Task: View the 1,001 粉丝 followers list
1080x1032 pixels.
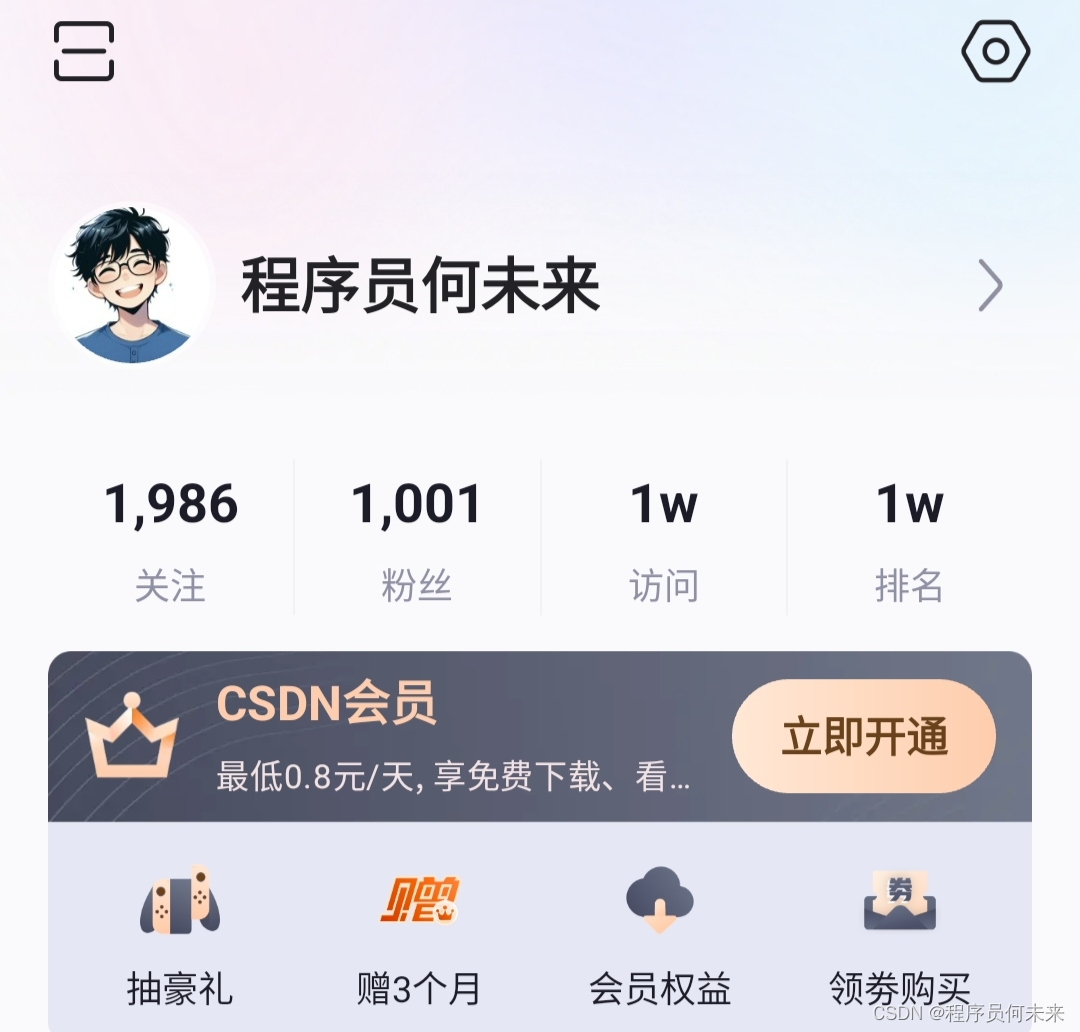Action: pyautogui.click(x=417, y=540)
